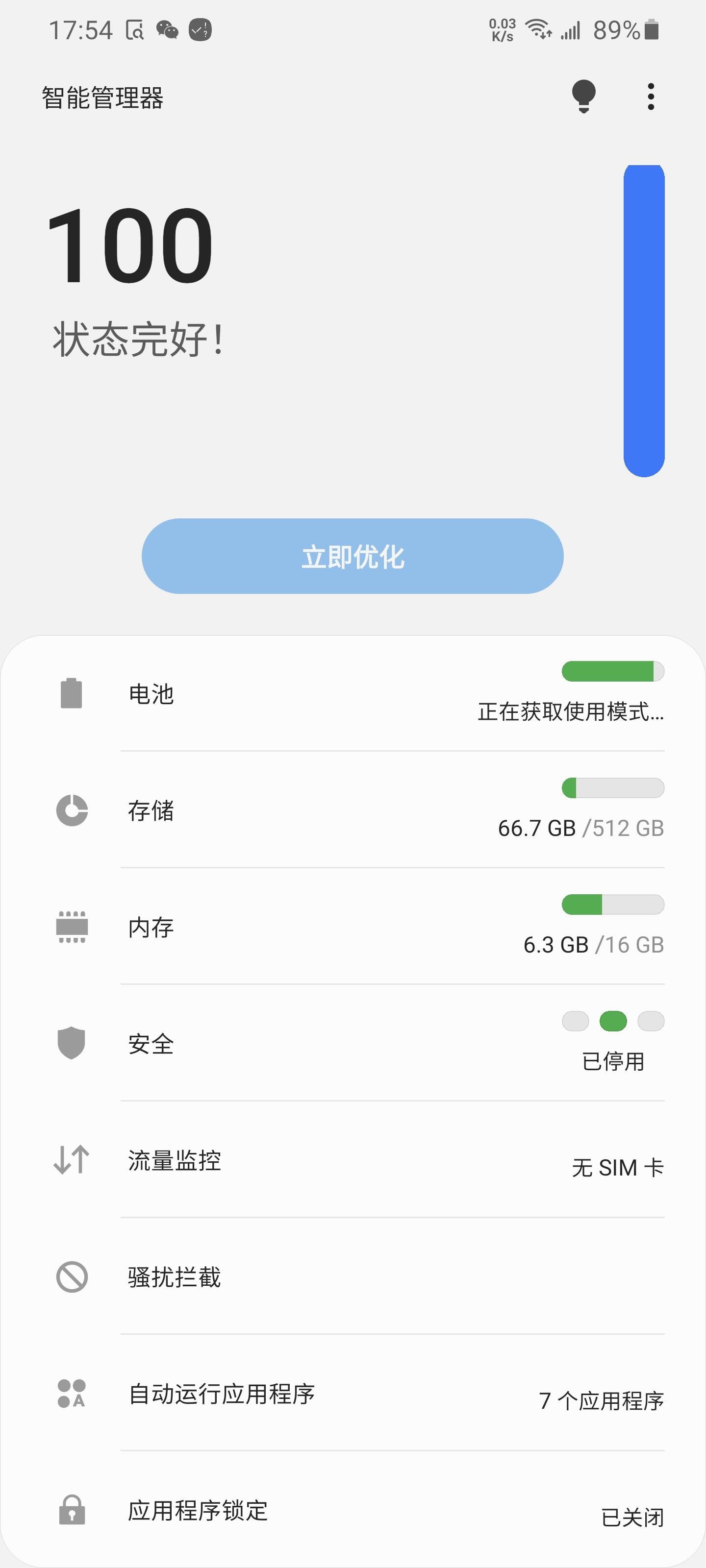
Task: Open the lightbulb tips icon
Action: coord(583,96)
